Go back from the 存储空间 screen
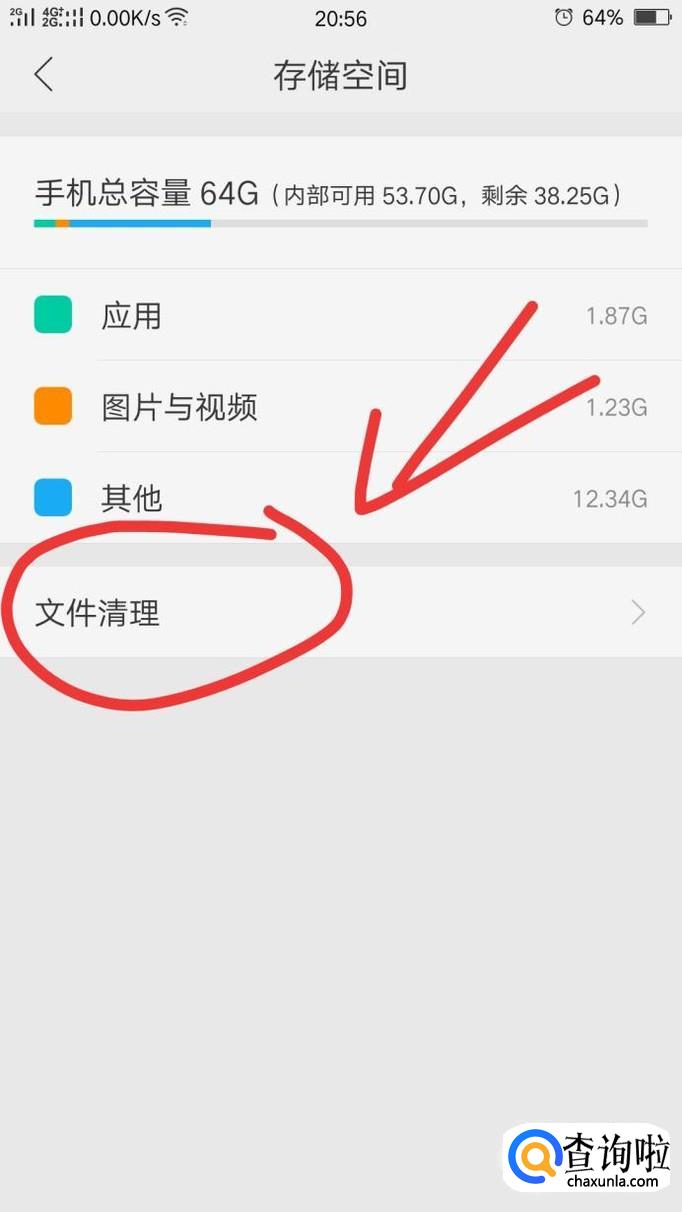The width and height of the screenshot is (682, 1212). pos(43,75)
